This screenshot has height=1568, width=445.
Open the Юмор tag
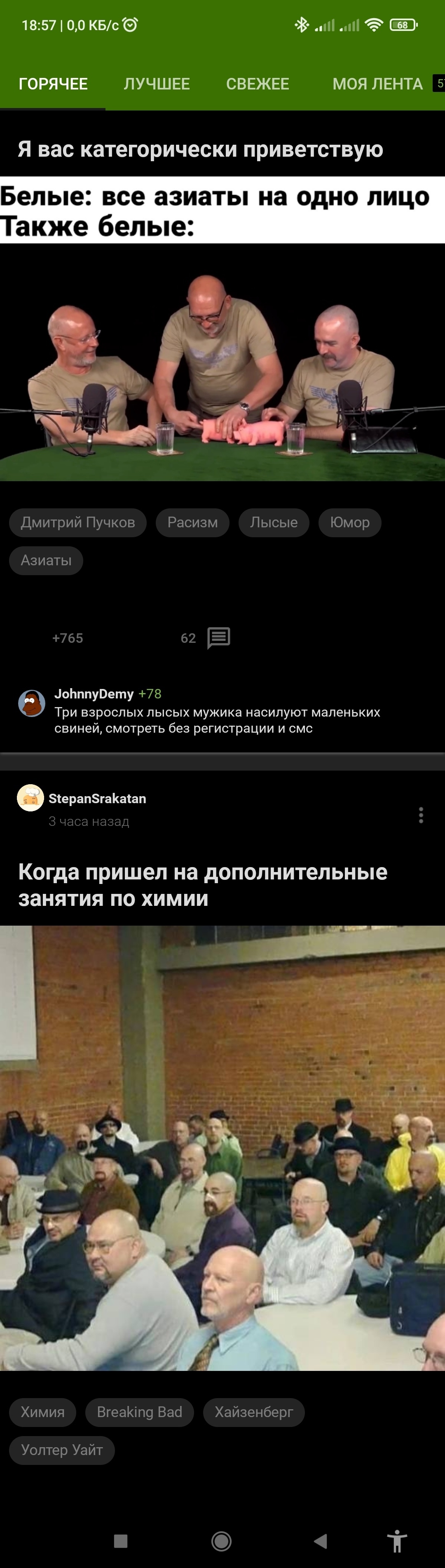(x=349, y=522)
